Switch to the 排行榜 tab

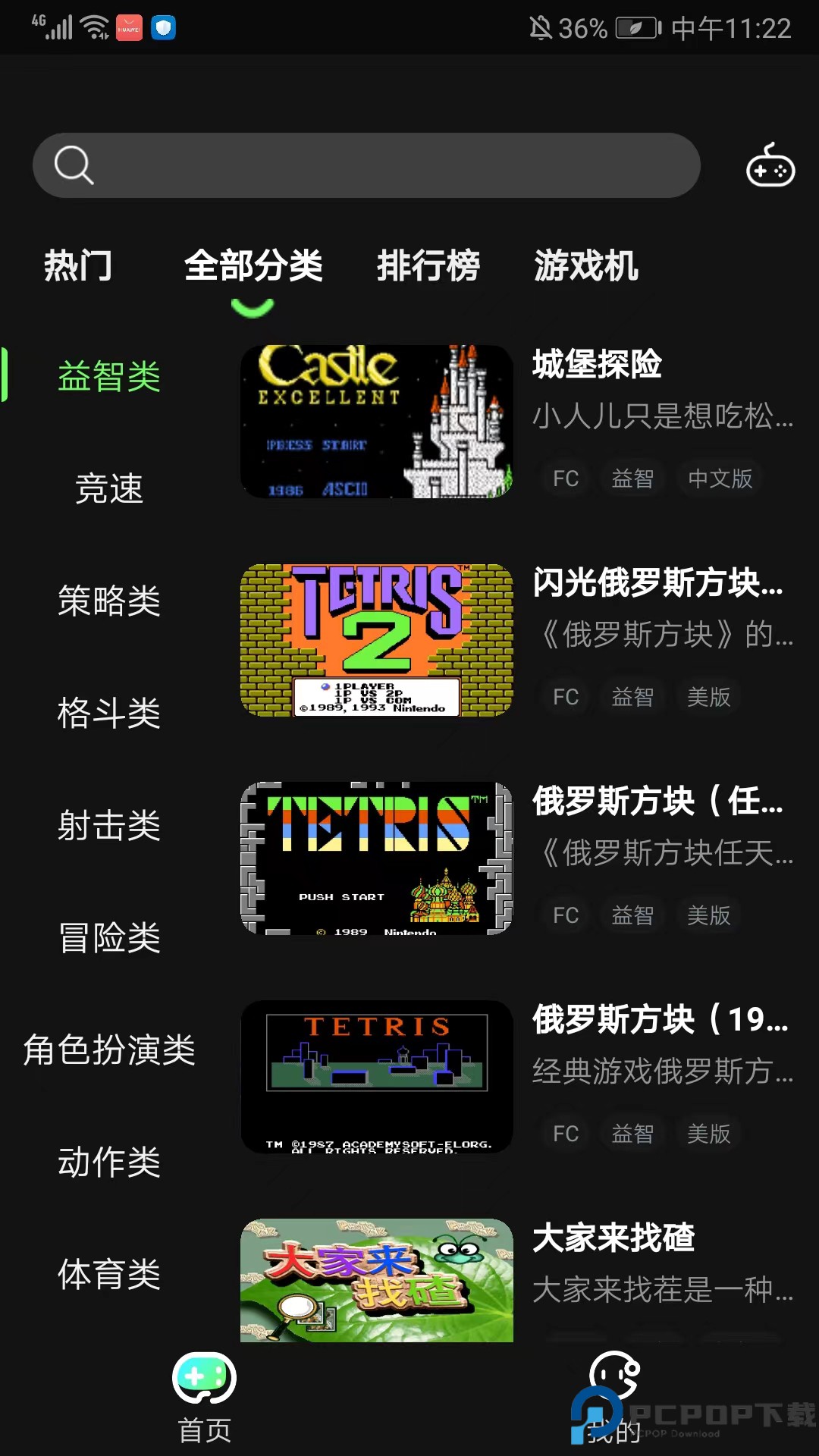tap(428, 265)
